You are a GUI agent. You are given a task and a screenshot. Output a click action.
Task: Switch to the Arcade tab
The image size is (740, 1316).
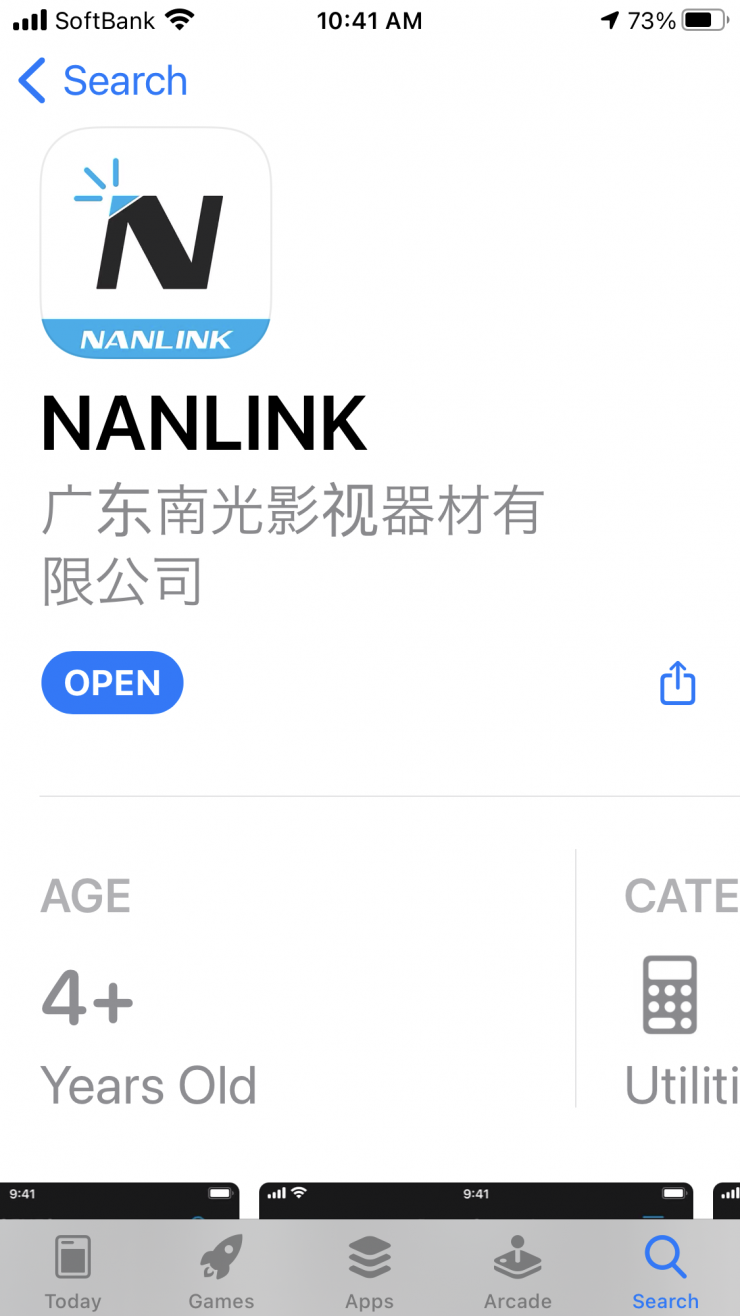[517, 1272]
